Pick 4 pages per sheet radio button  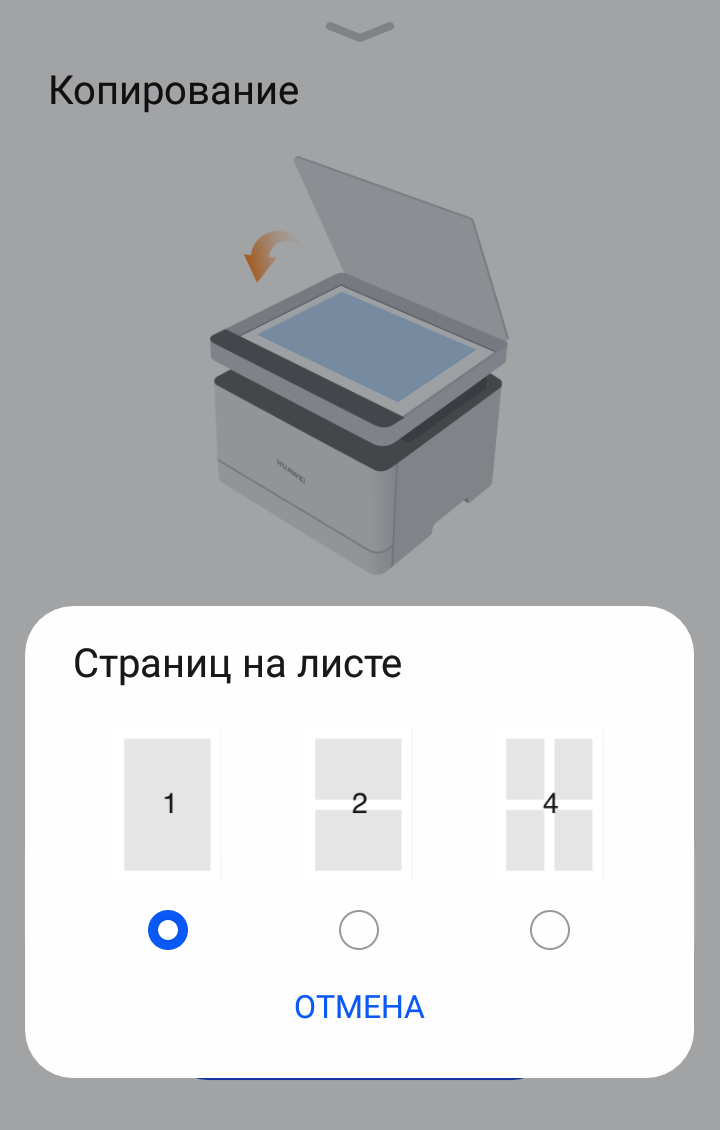[x=549, y=930]
